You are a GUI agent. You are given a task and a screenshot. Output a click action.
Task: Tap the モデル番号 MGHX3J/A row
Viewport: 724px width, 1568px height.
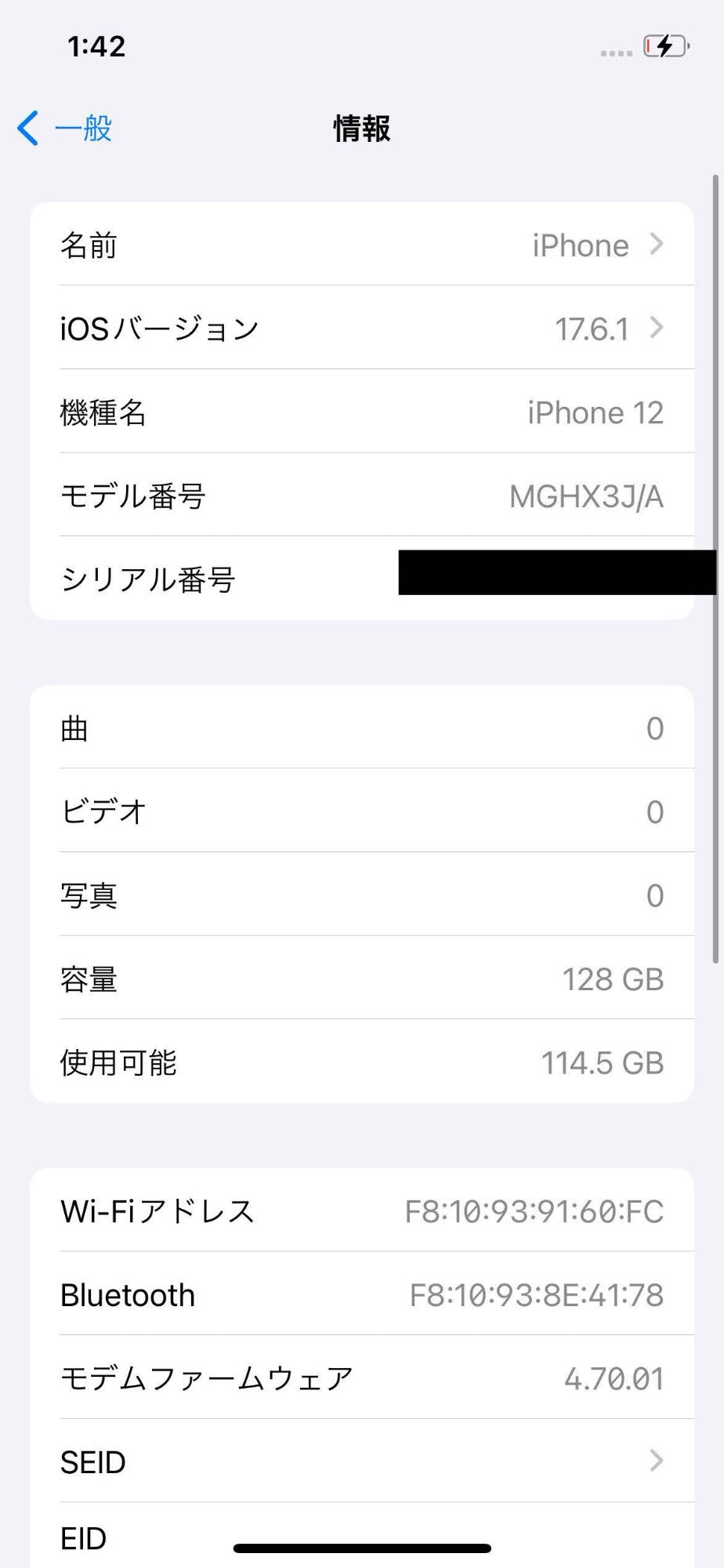362,496
